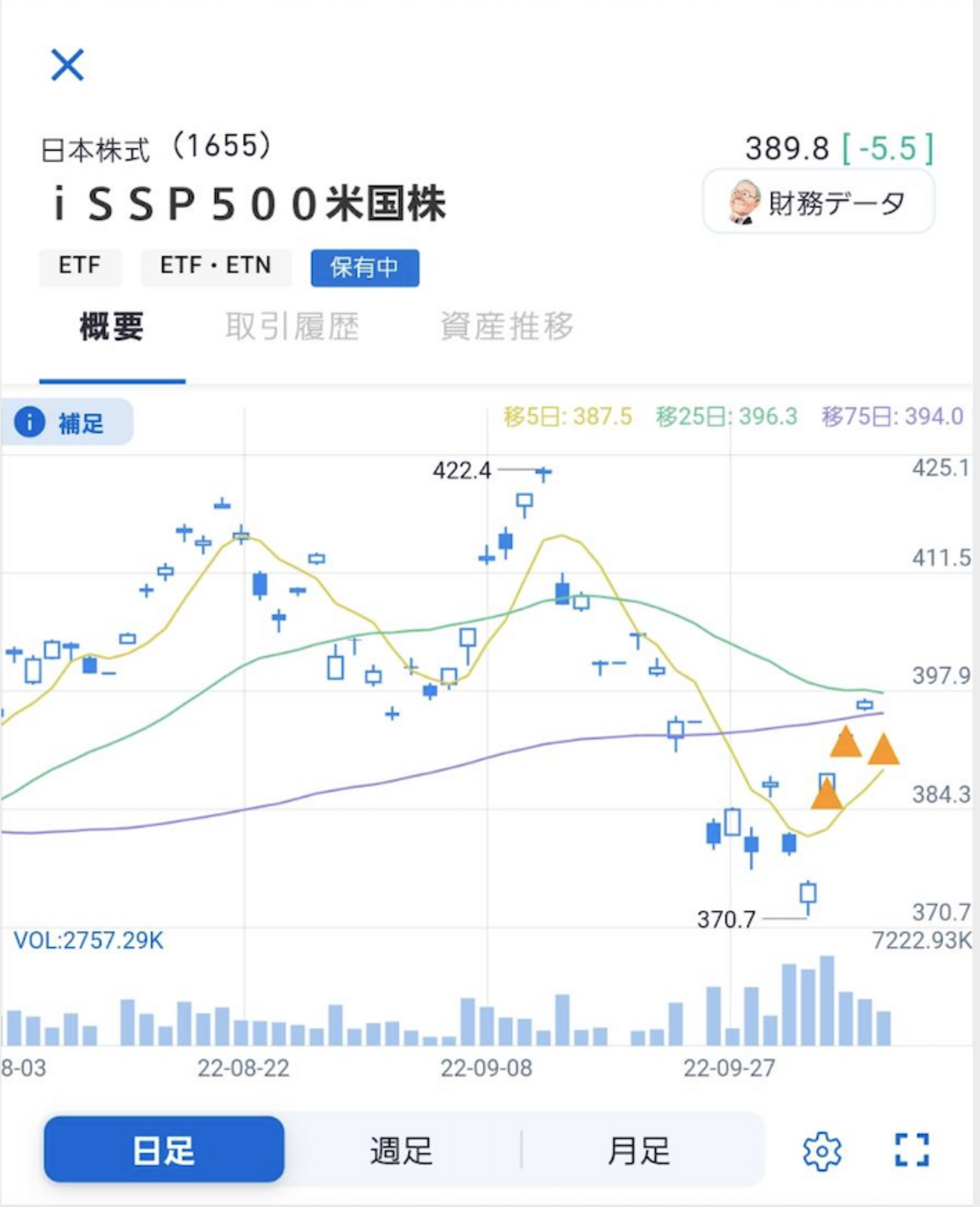The image size is (980, 1207).
Task: Switch to the 取引履歴 tab
Action: coord(292,326)
